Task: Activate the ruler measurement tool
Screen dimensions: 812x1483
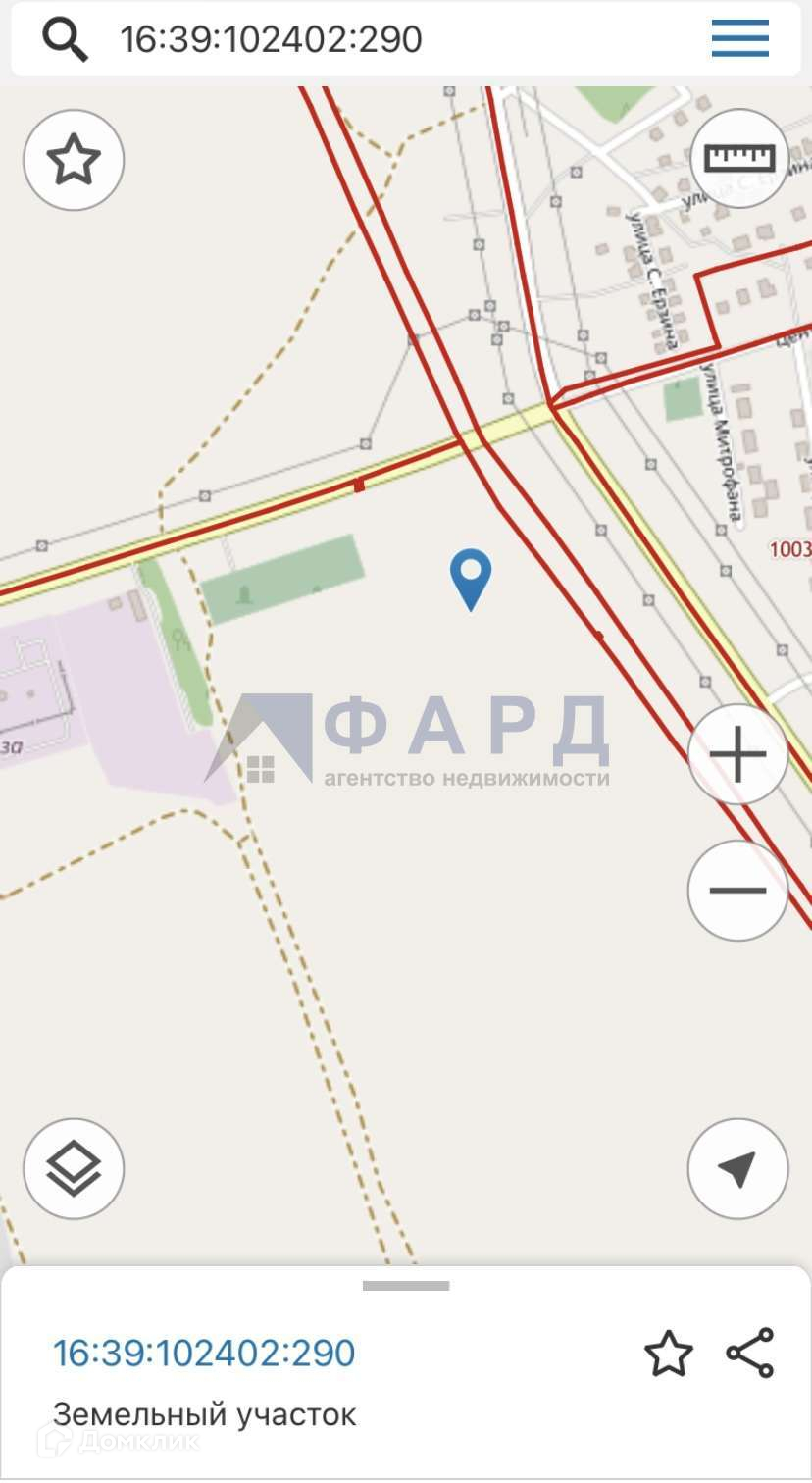Action: (x=739, y=158)
